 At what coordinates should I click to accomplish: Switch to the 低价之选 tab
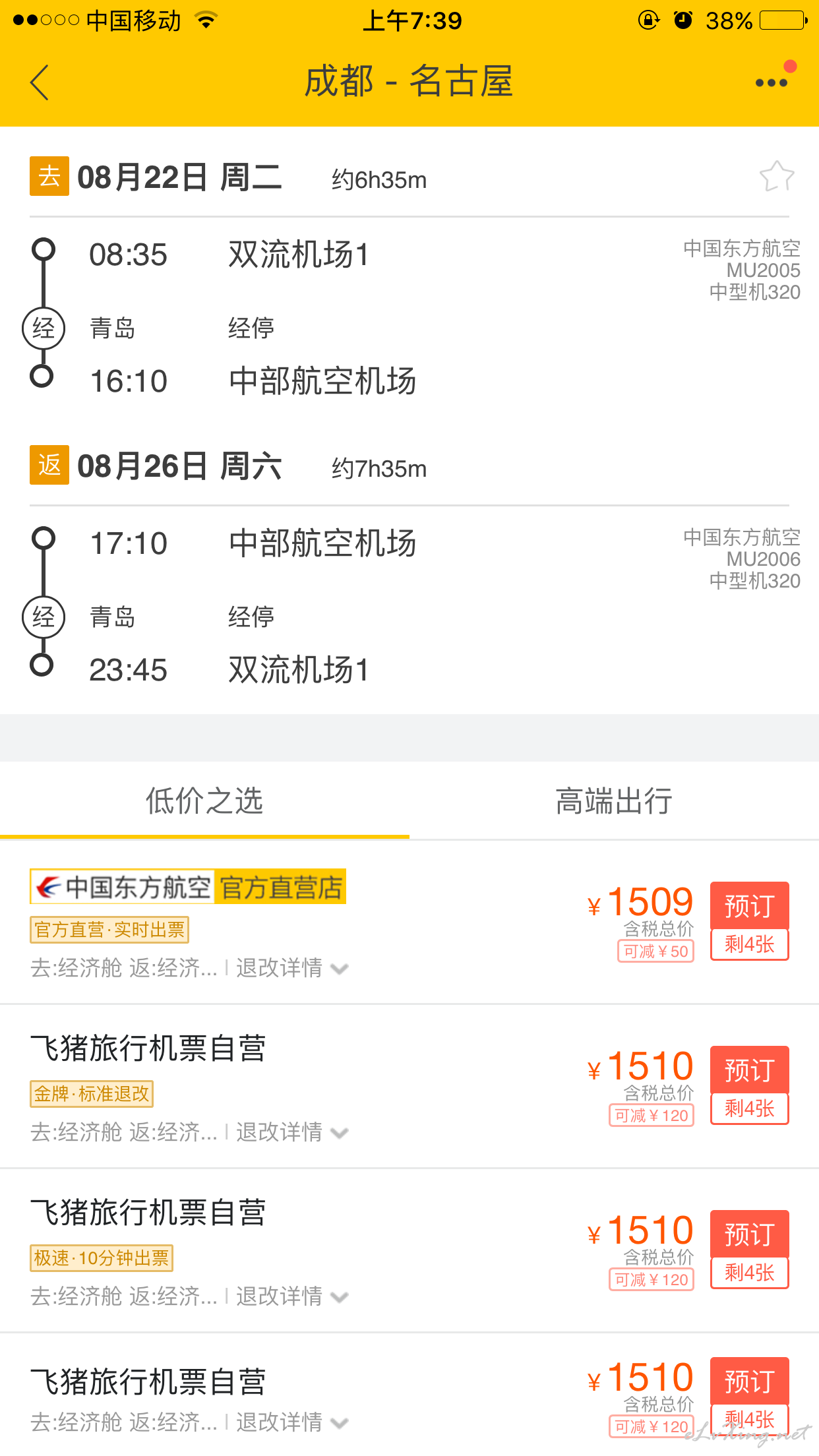tap(204, 801)
